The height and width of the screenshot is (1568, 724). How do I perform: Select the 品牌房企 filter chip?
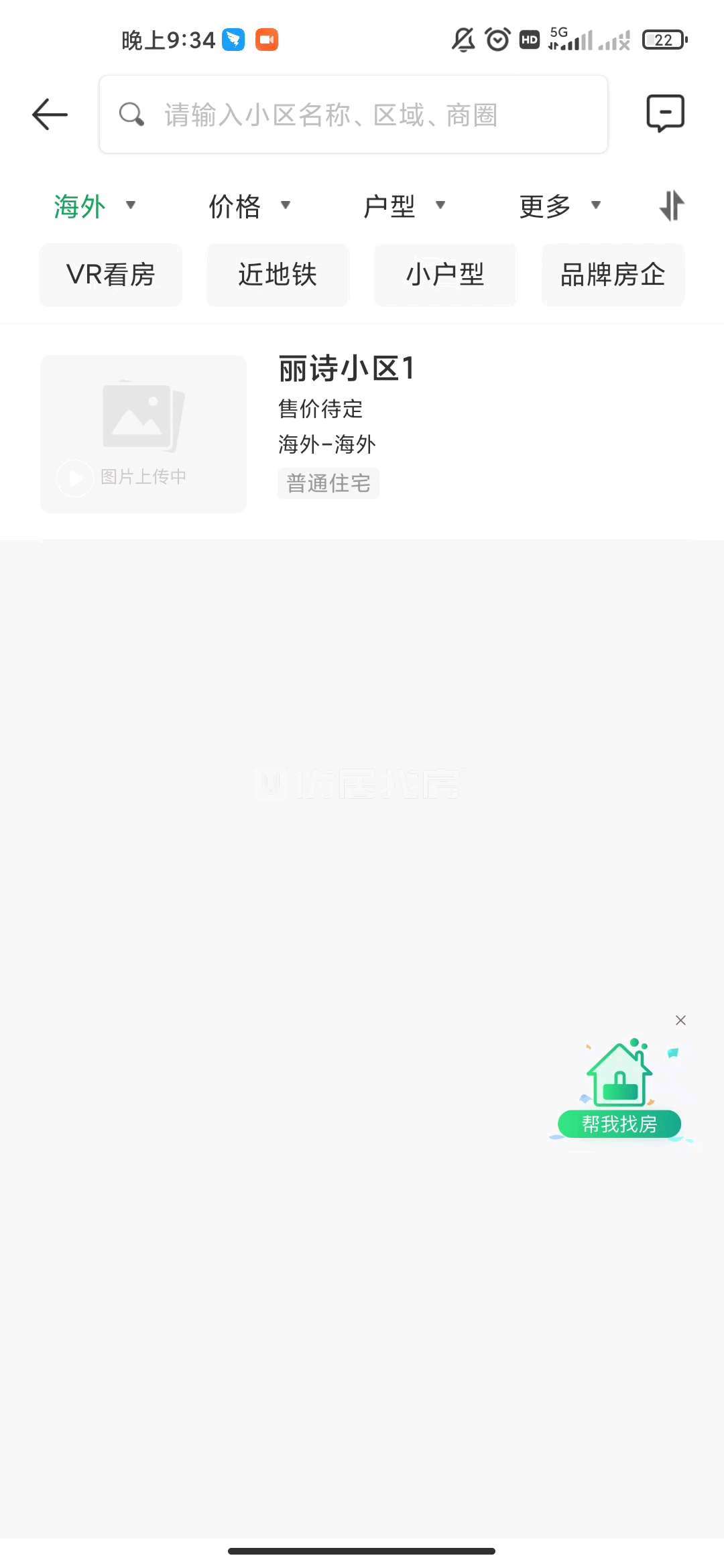pos(613,275)
